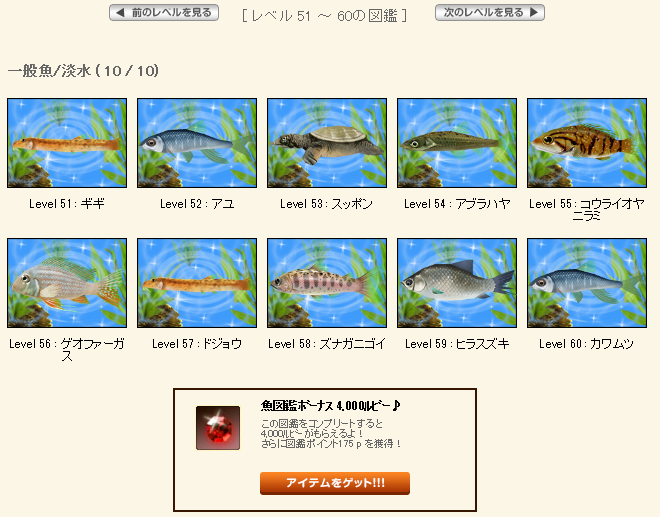Open Level 52 アユ fish tile
660x517 pixels.
197,143
